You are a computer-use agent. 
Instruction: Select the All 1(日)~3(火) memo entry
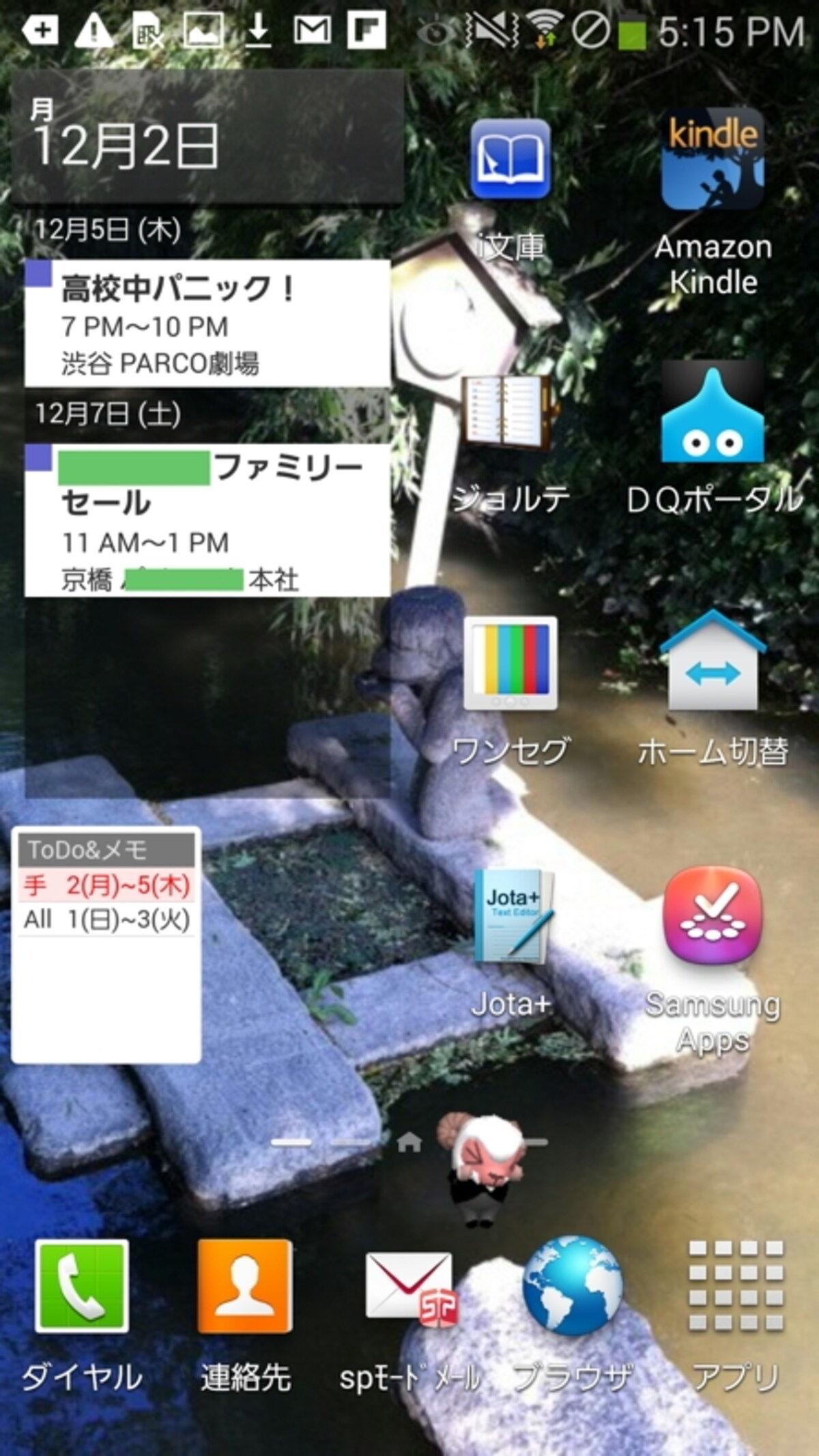[x=106, y=919]
